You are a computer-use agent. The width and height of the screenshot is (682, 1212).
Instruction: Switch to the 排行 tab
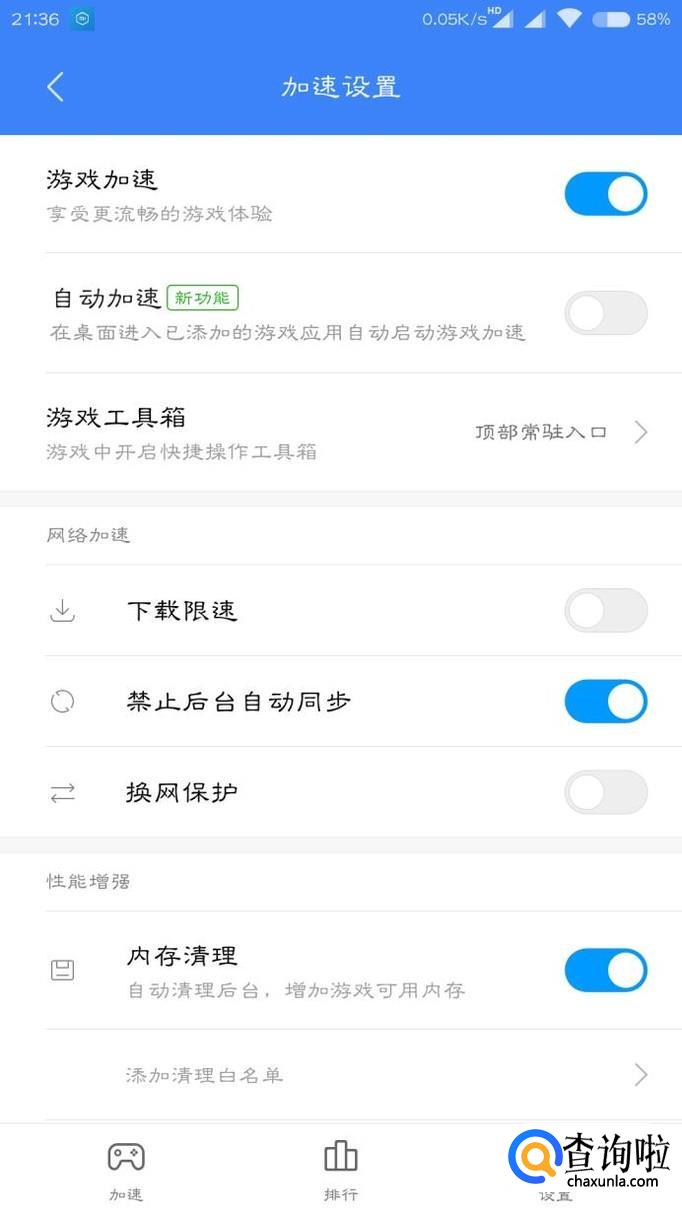340,1170
